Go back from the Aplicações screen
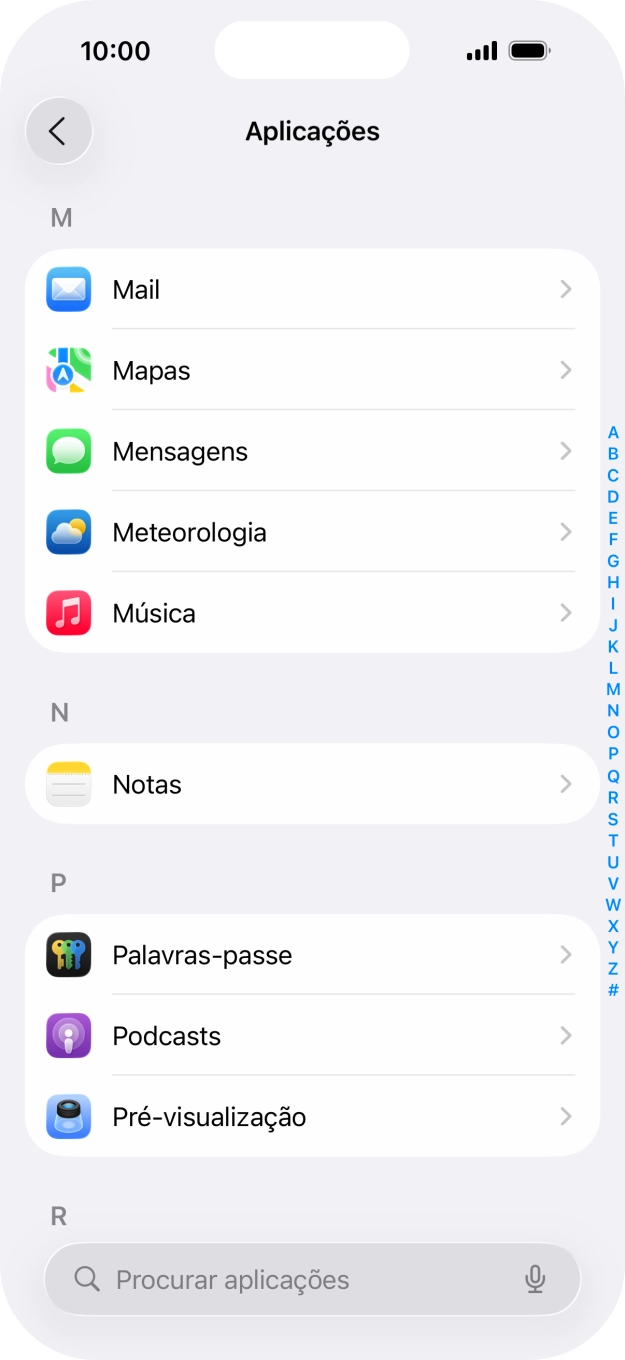625x1360 pixels. pos(59,131)
